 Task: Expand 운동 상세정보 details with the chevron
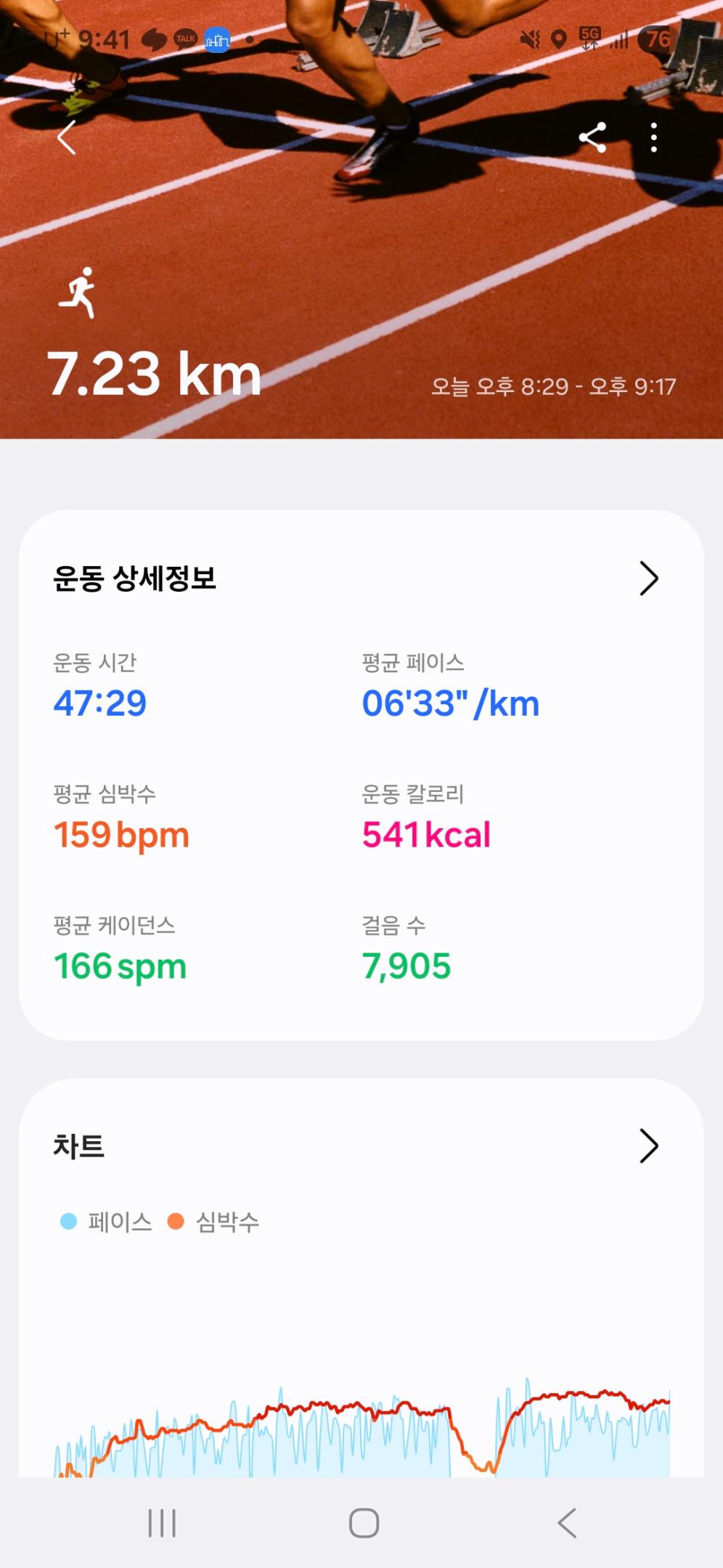coord(648,579)
